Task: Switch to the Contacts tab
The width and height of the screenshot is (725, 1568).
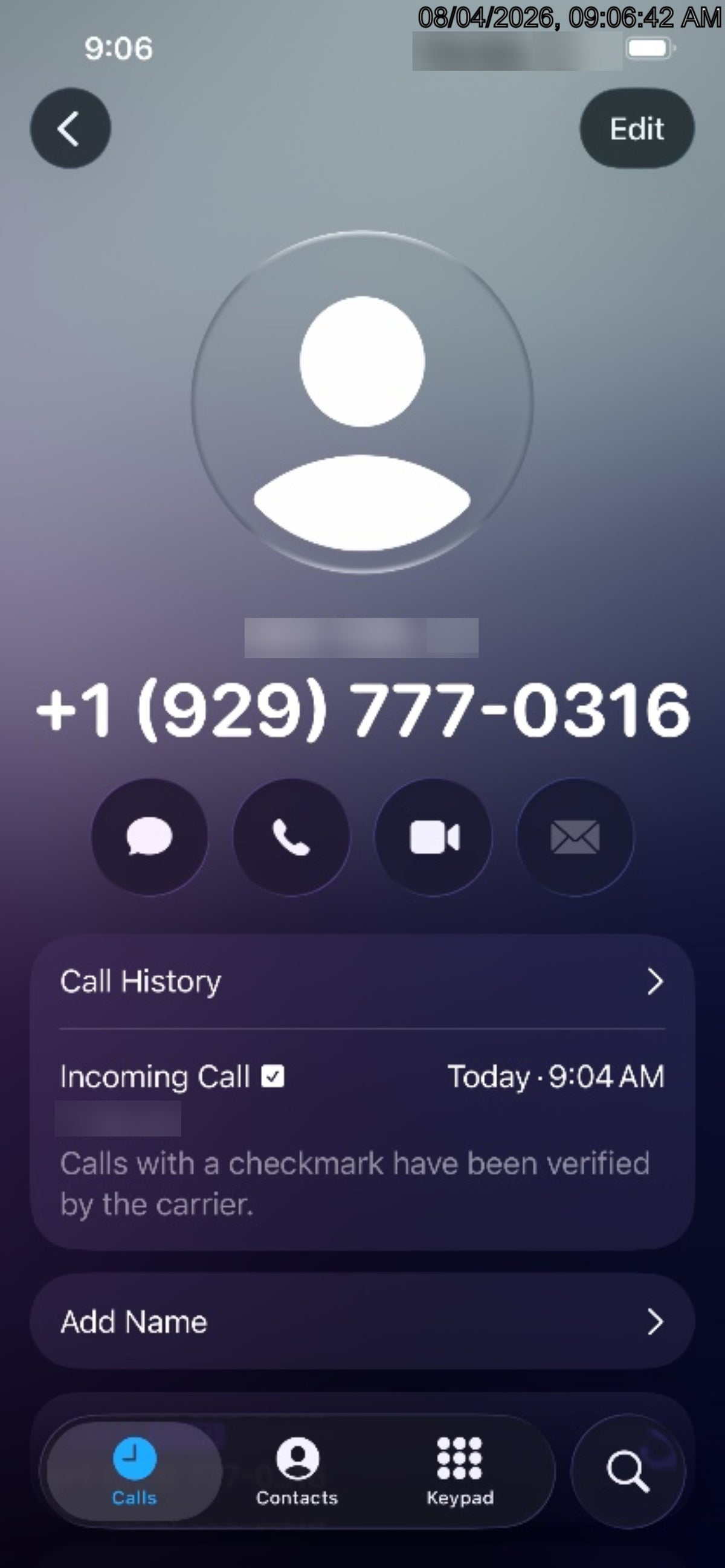Action: pyautogui.click(x=297, y=1471)
